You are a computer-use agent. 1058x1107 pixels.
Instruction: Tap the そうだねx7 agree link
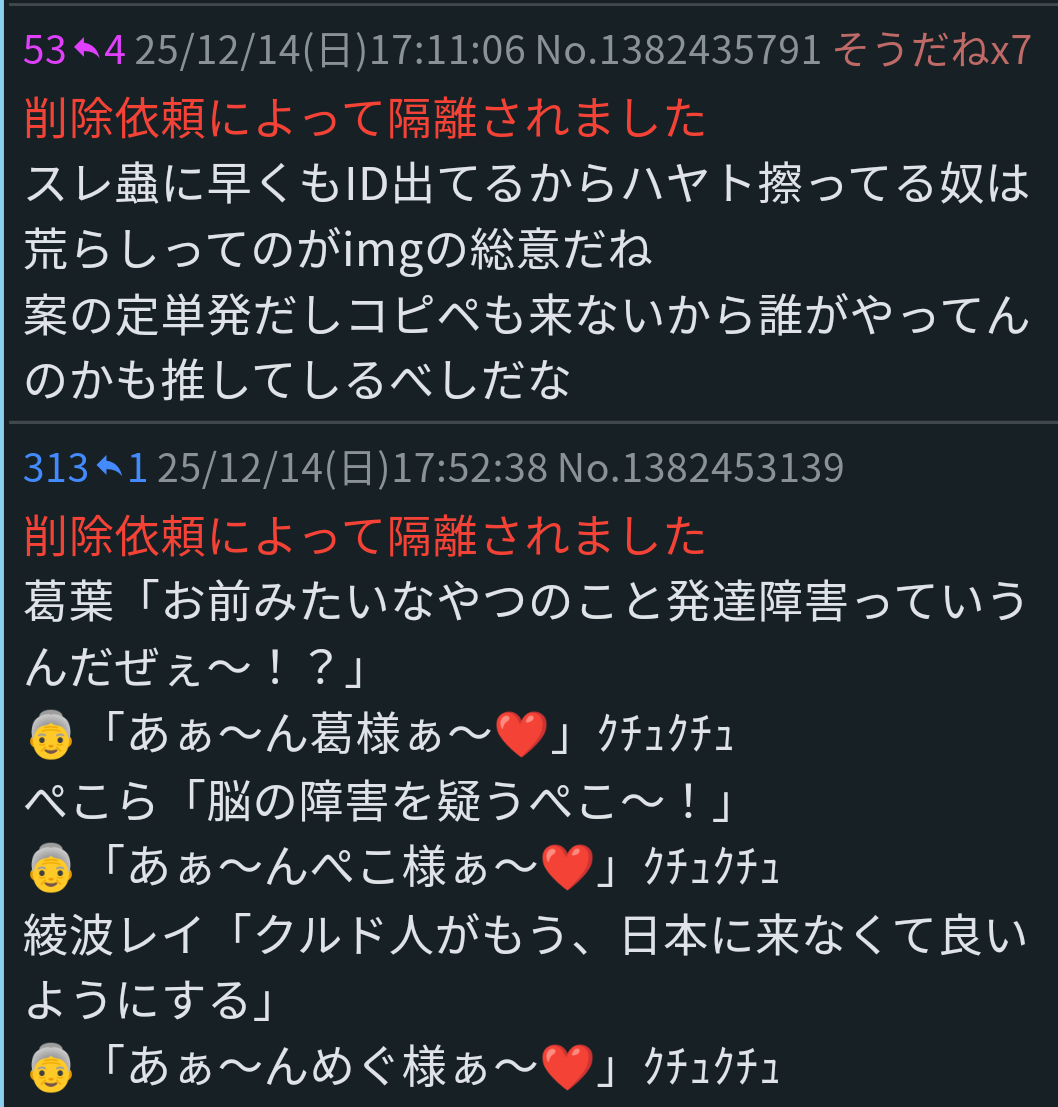[931, 49]
